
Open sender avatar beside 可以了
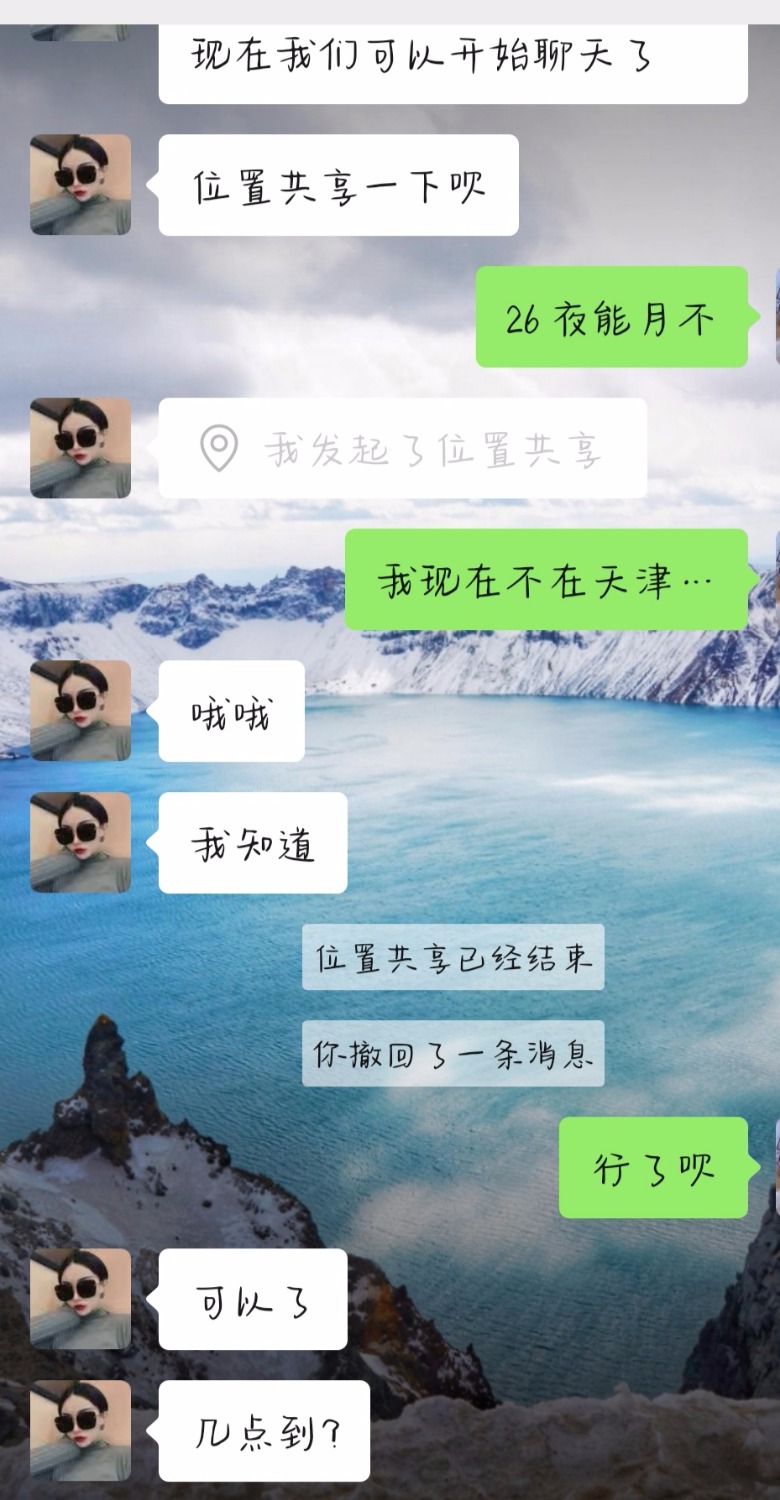(x=80, y=1298)
